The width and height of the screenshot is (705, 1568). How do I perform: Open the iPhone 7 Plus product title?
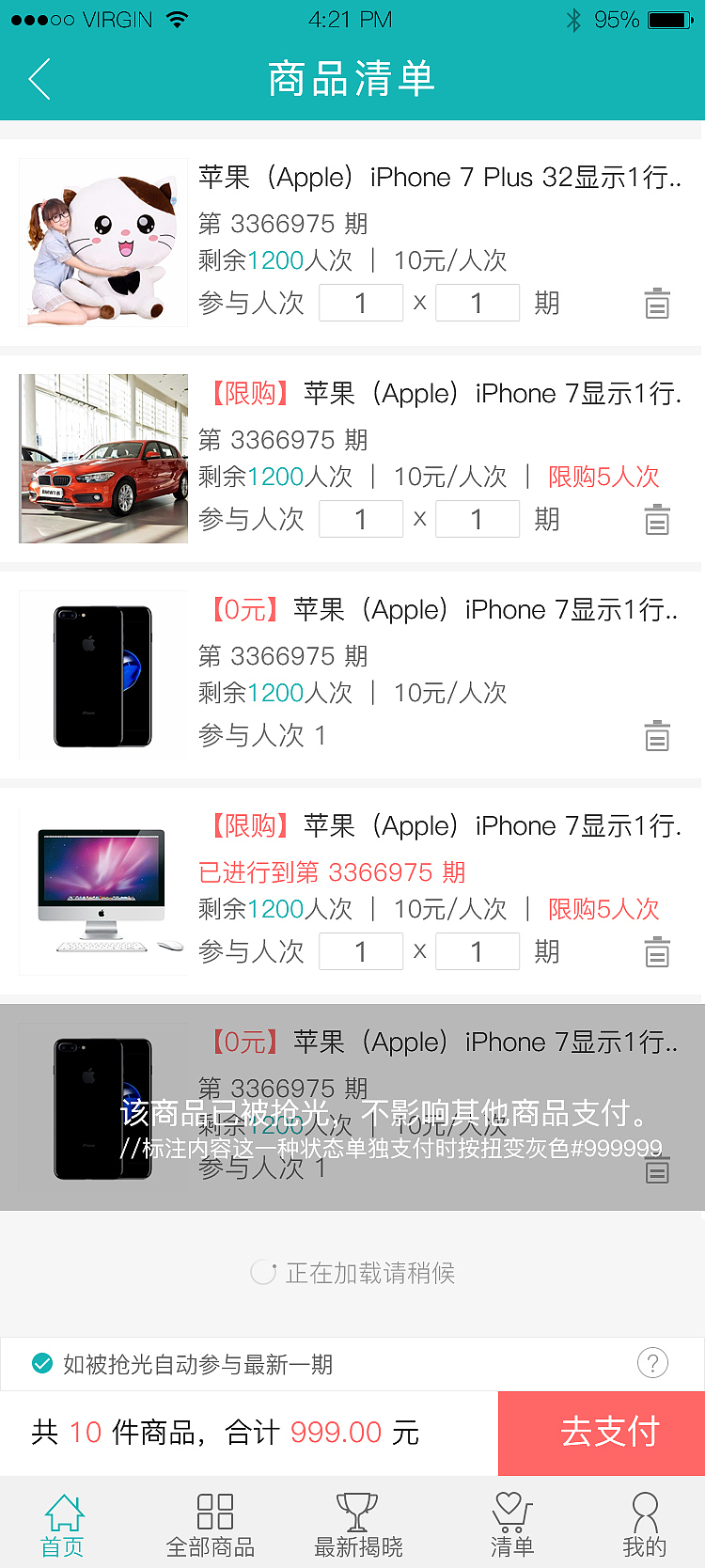tap(432, 177)
